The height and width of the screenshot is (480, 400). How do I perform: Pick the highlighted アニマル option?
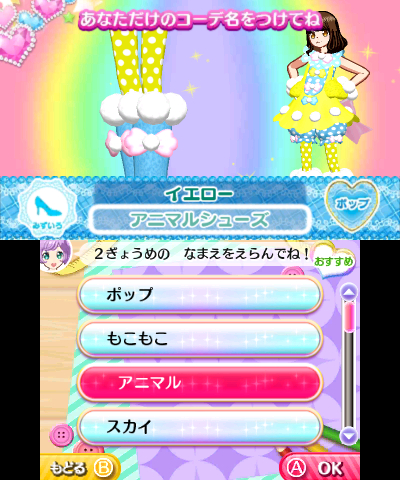(200, 383)
